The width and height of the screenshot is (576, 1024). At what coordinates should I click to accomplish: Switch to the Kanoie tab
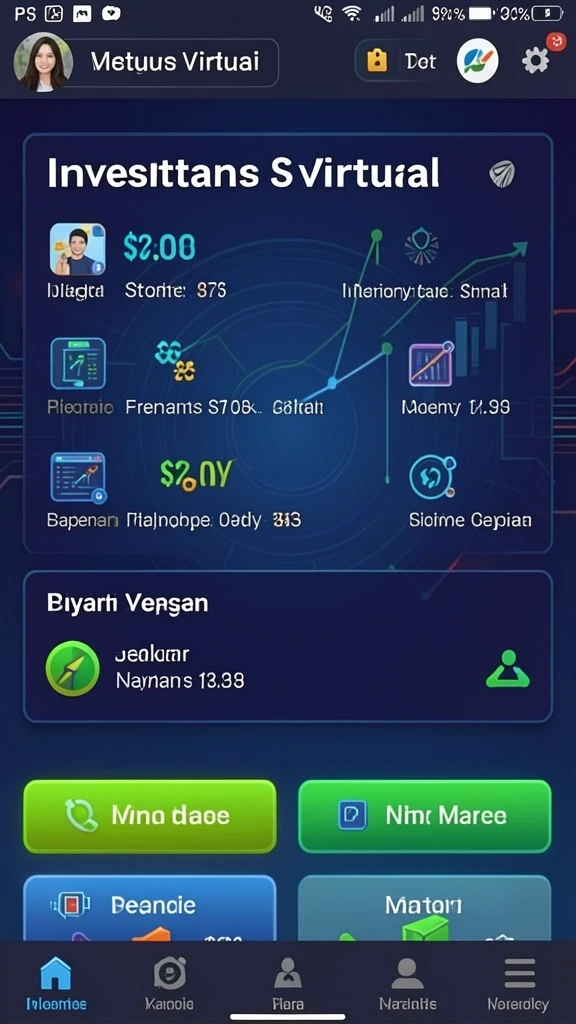(169, 984)
